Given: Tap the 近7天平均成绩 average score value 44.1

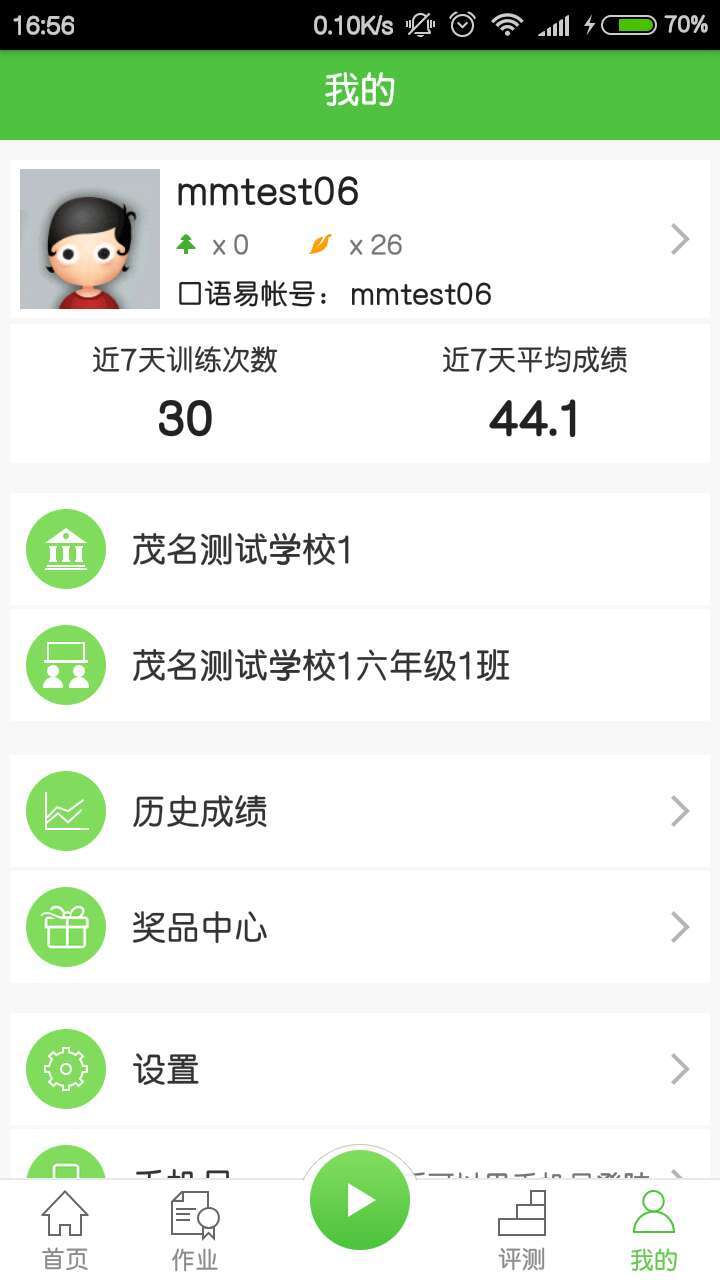Looking at the screenshot, I should tap(534, 419).
